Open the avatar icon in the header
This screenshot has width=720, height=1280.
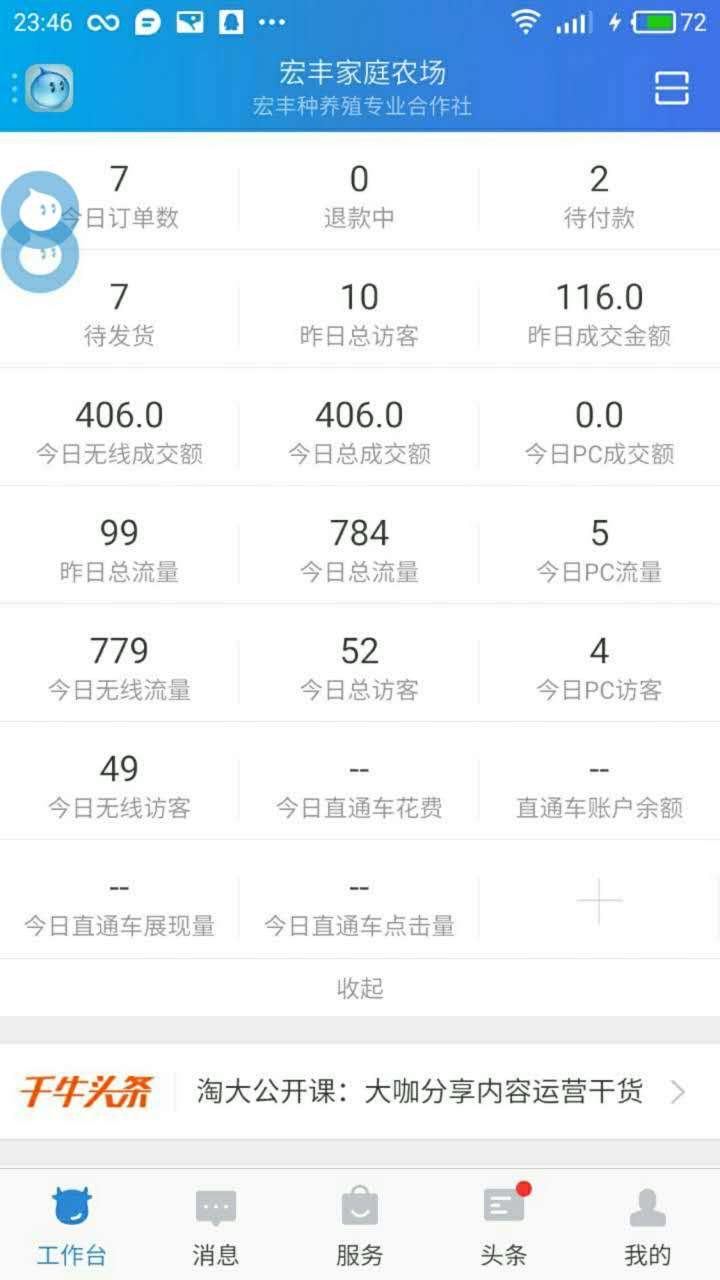pos(49,88)
